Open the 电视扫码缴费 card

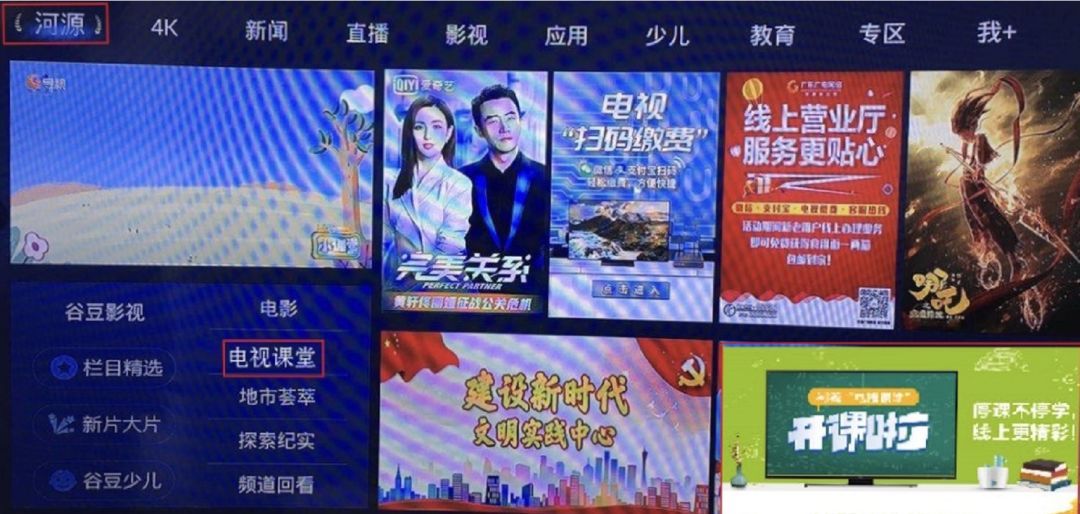pyautogui.click(x=635, y=195)
